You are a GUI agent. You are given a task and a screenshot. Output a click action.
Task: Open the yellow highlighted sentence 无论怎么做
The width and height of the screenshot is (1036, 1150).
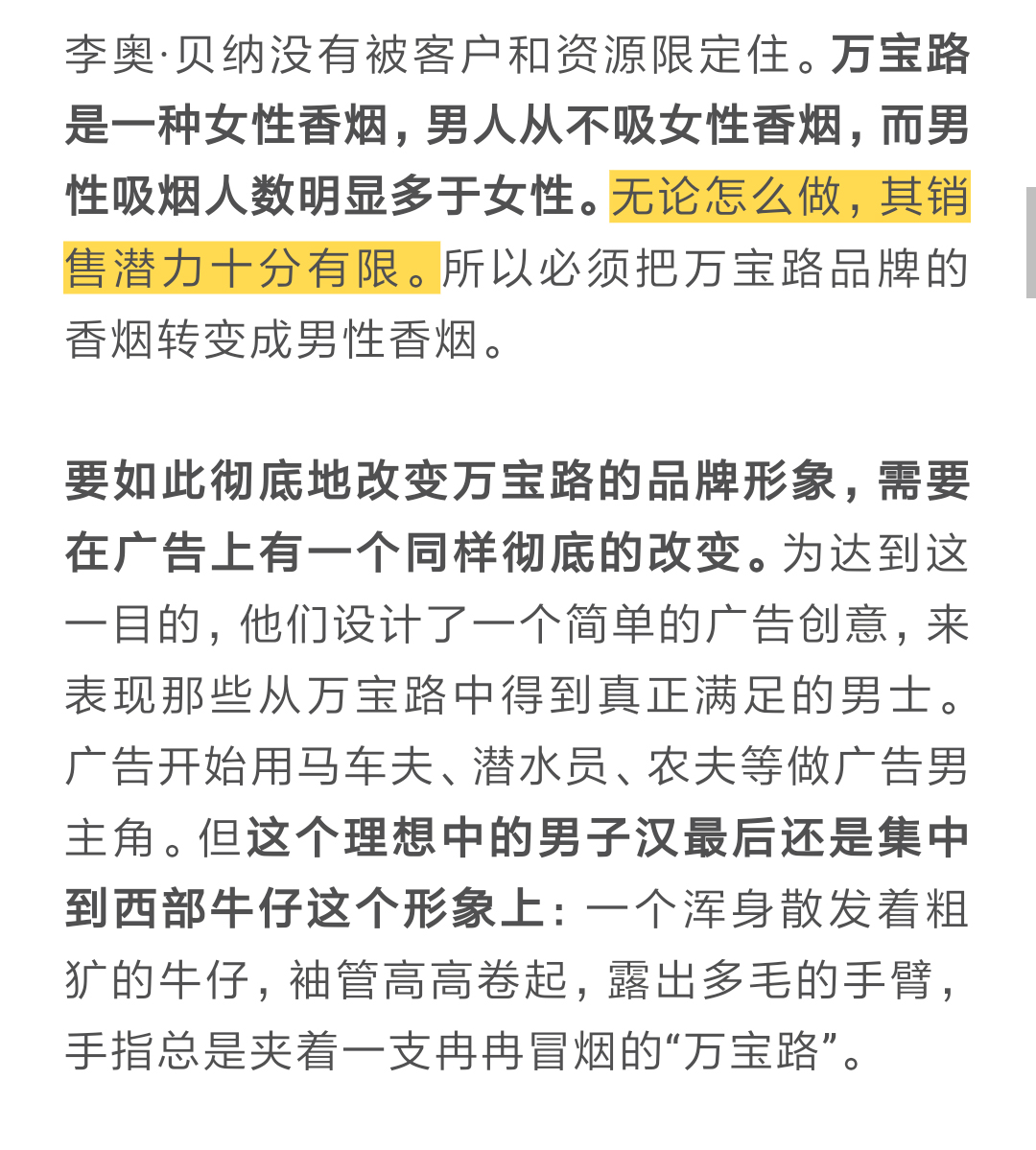coord(726,197)
